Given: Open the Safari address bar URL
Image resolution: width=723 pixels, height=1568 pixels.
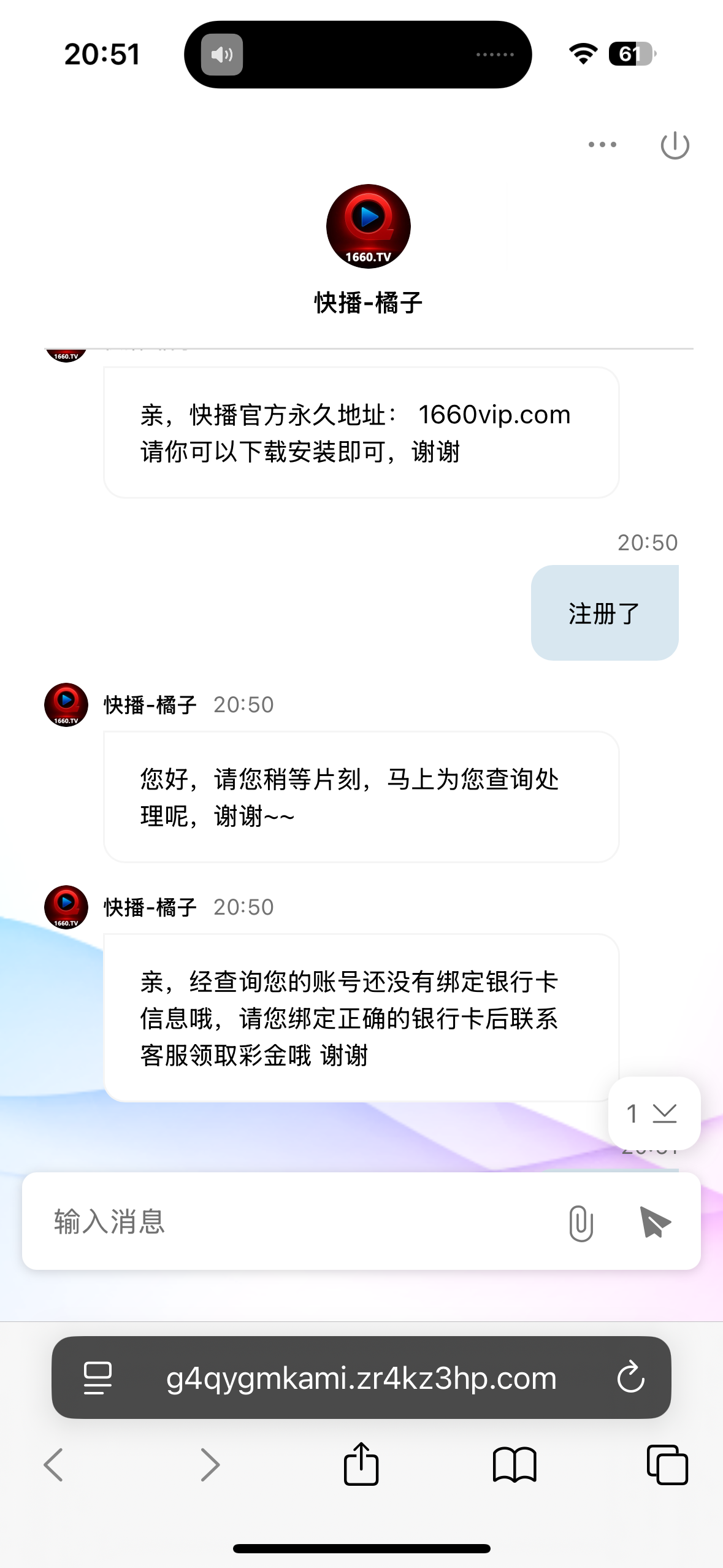Looking at the screenshot, I should [x=361, y=1378].
